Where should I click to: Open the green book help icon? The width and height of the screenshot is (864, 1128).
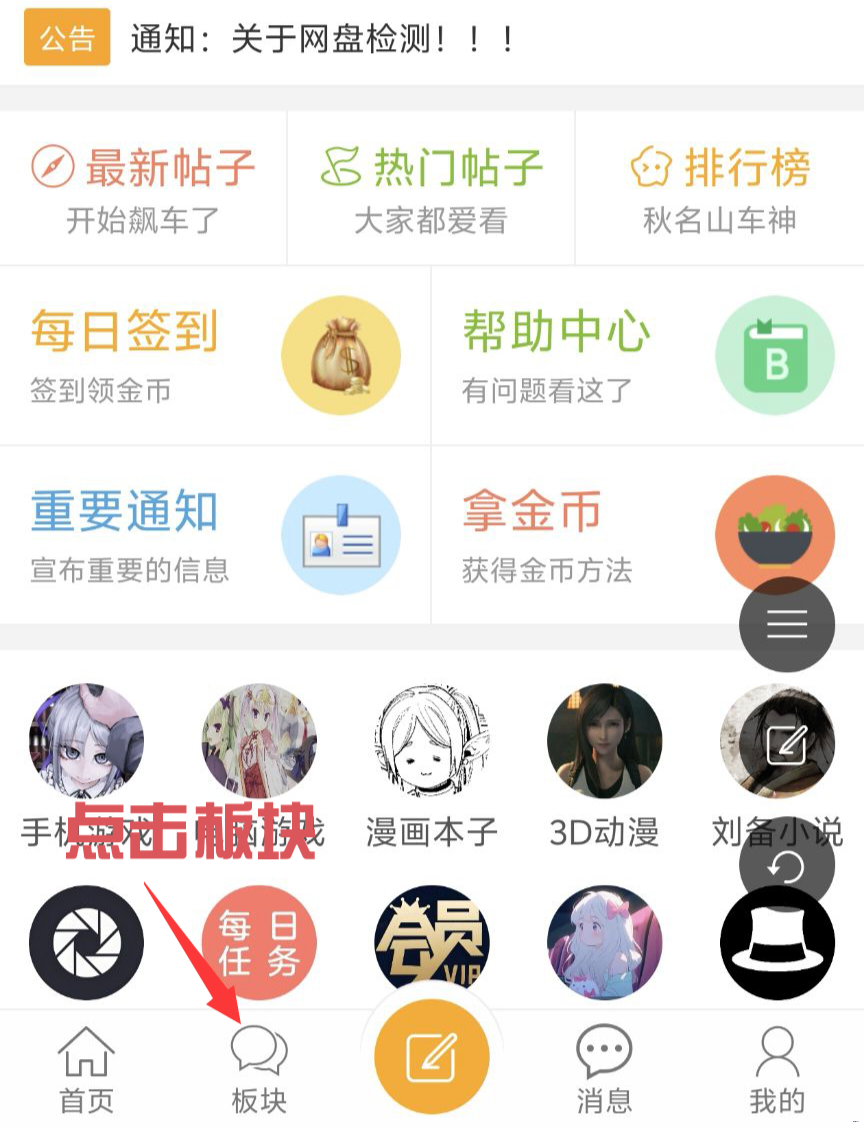tap(775, 354)
